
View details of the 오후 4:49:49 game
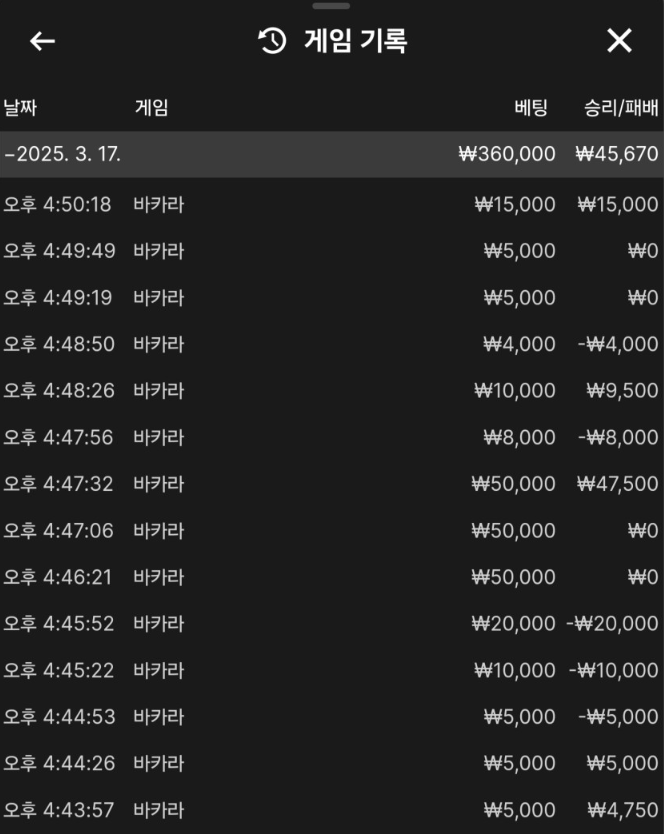[x=331, y=251]
